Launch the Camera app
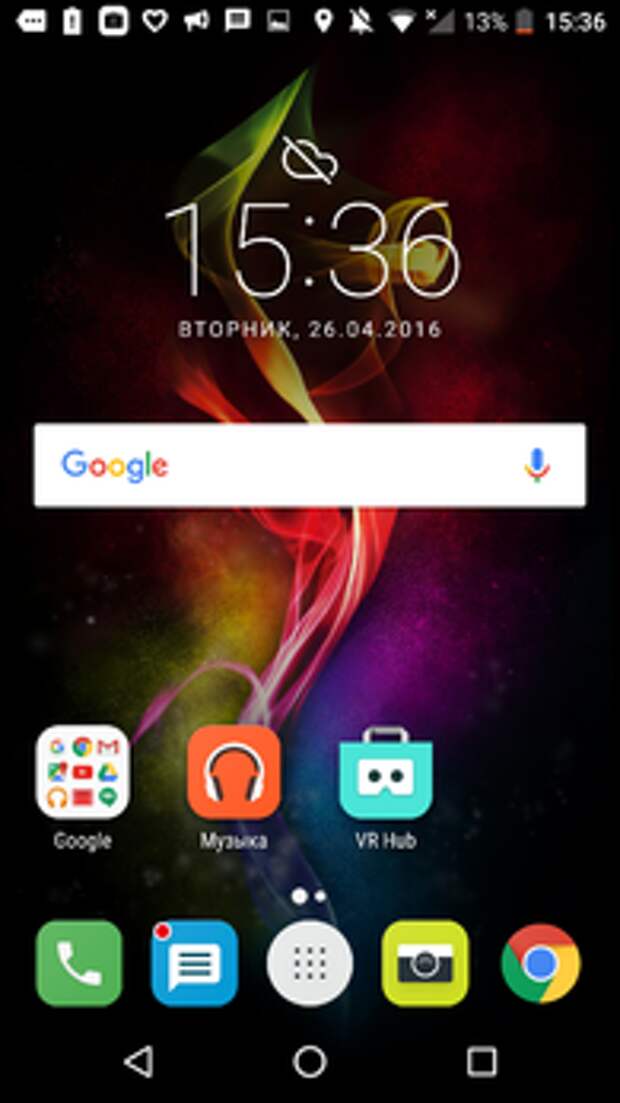The height and width of the screenshot is (1103, 620). tap(425, 963)
